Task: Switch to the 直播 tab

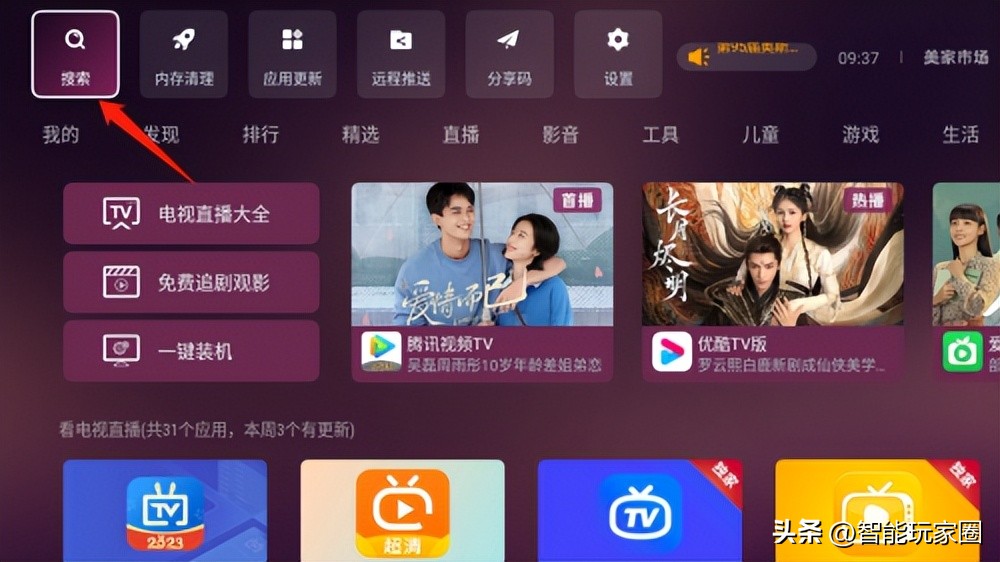Action: click(x=461, y=135)
